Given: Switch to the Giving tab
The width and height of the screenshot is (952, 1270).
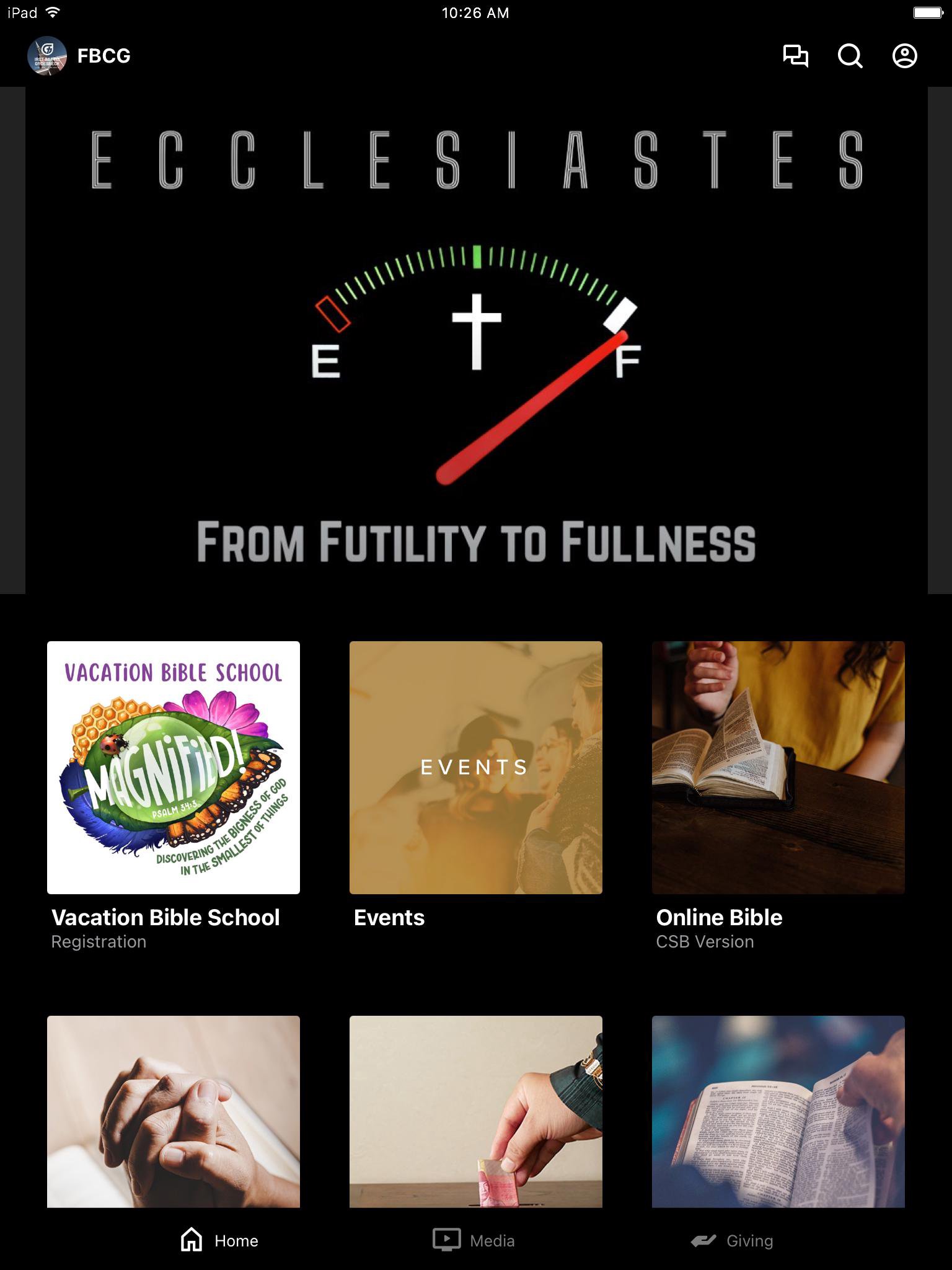Looking at the screenshot, I should click(x=733, y=1240).
